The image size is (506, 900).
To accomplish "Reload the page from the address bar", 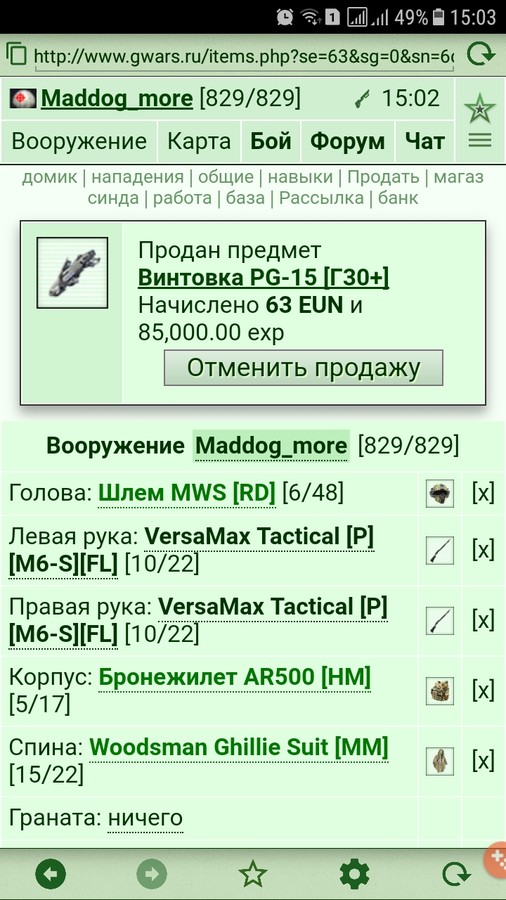I will pos(480,55).
